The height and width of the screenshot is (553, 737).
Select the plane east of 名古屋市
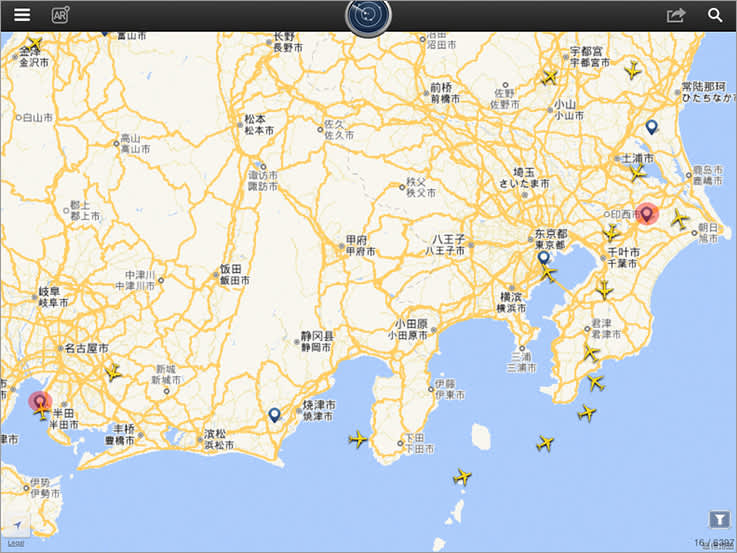click(x=112, y=372)
